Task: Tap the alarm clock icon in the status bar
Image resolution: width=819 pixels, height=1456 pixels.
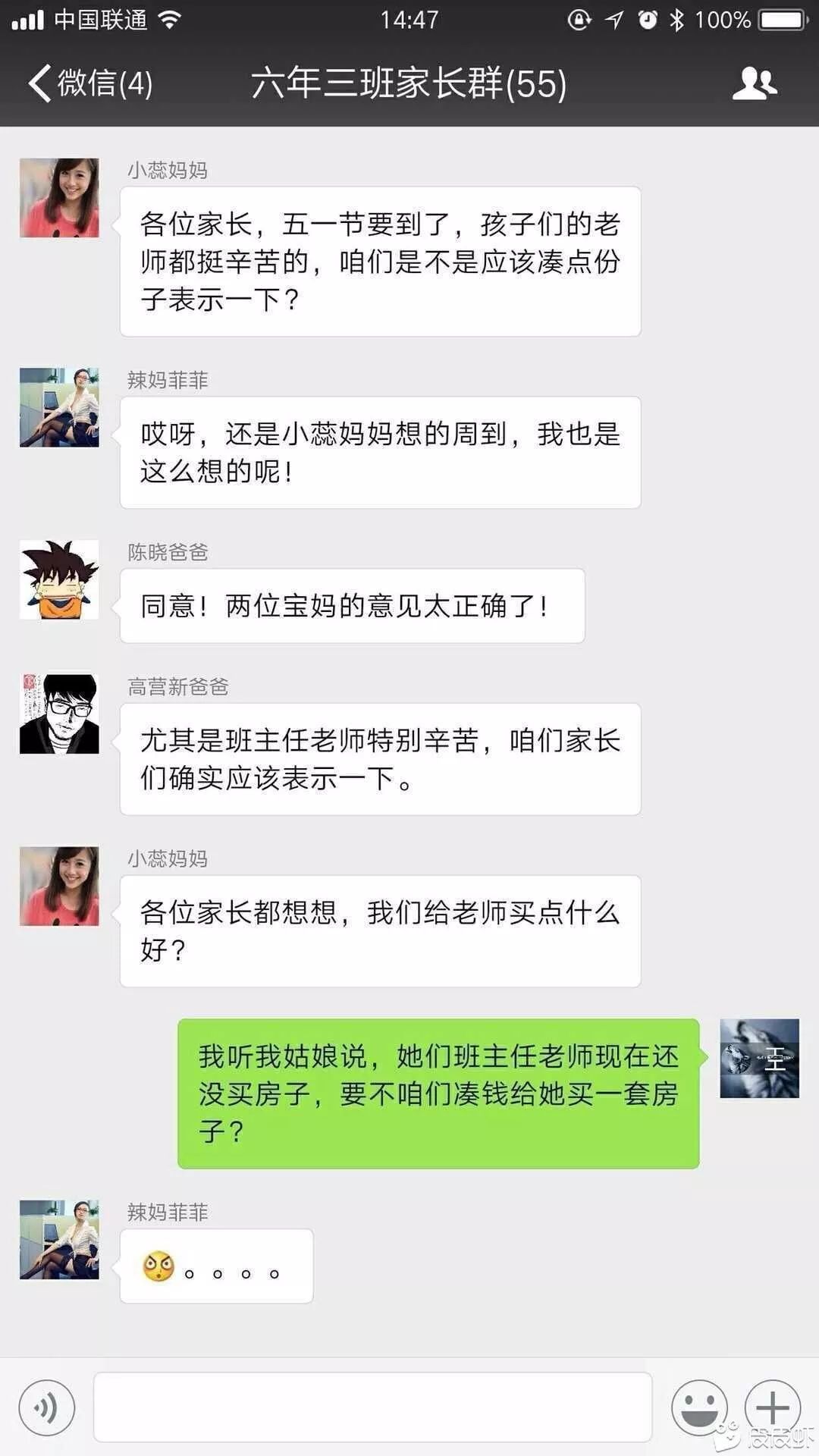Action: tap(648, 20)
